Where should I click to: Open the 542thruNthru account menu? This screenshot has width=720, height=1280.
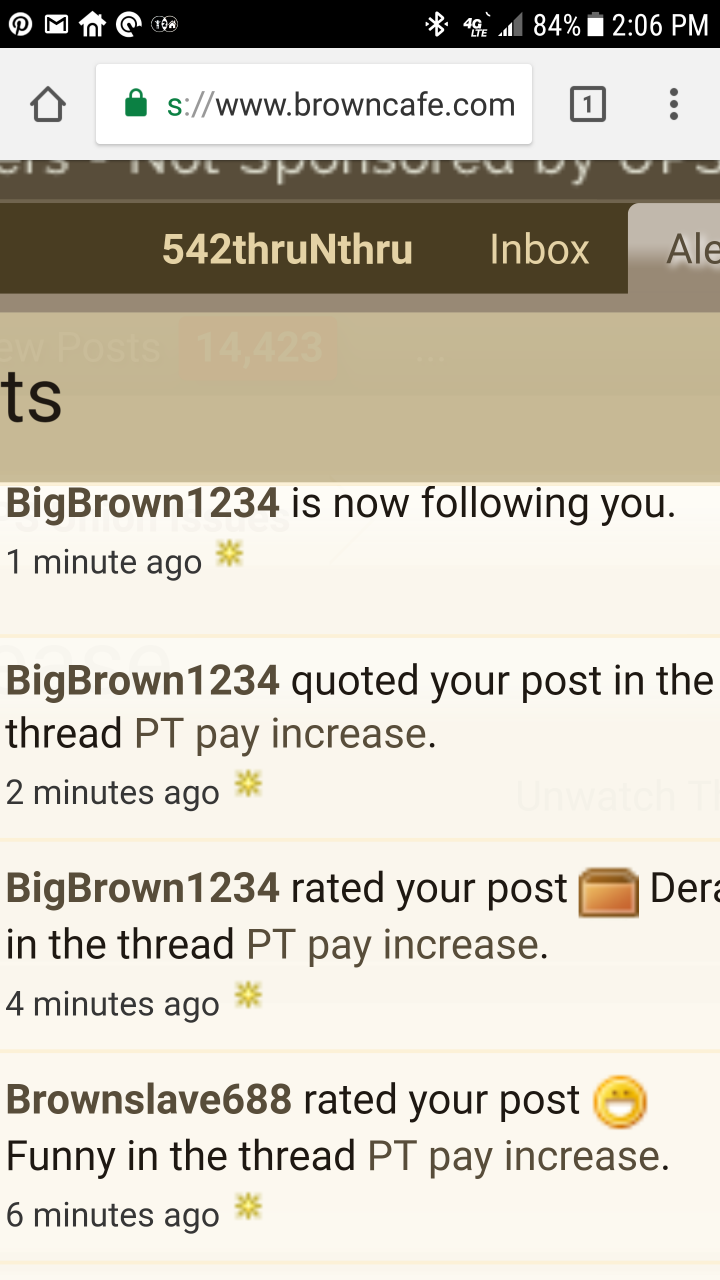pyautogui.click(x=287, y=250)
